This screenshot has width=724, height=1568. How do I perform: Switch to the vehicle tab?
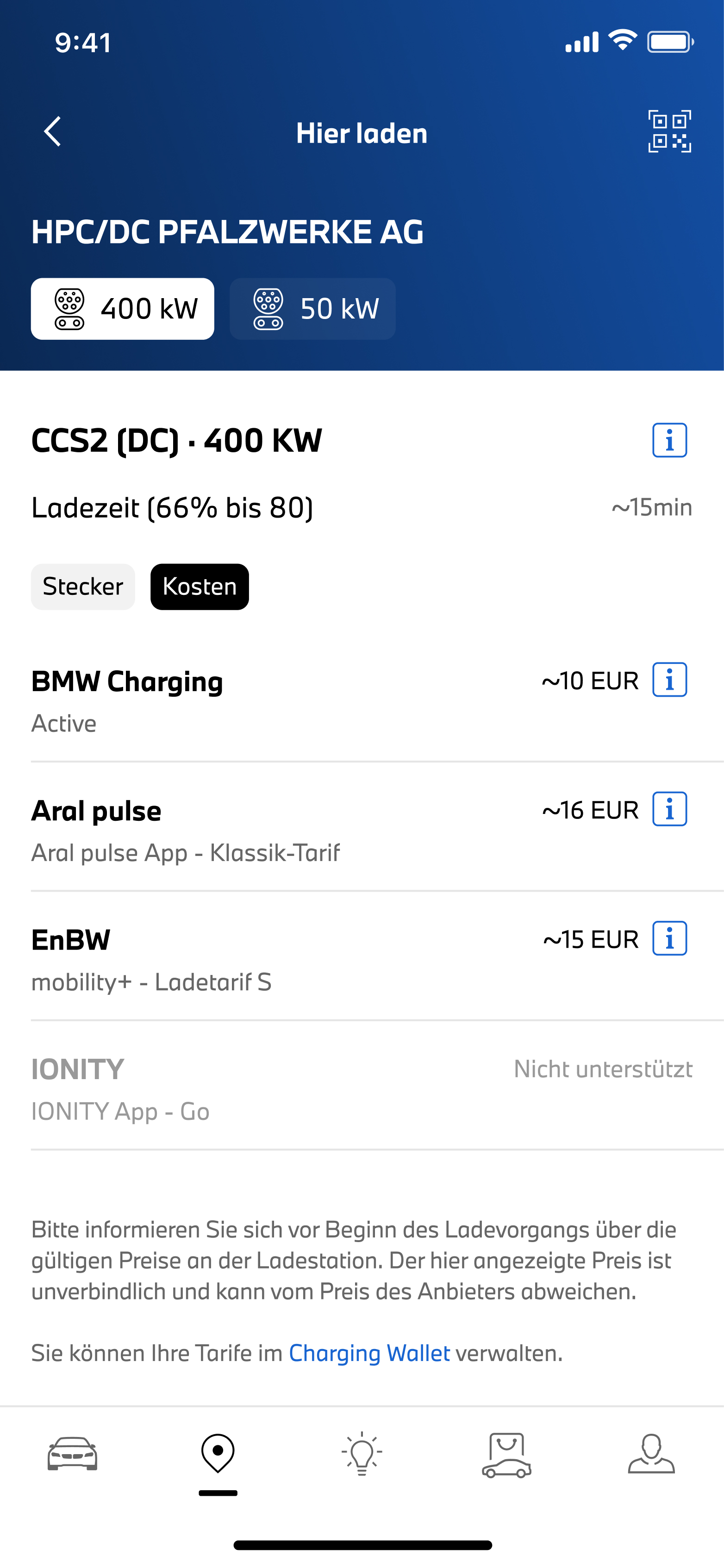[x=72, y=1454]
